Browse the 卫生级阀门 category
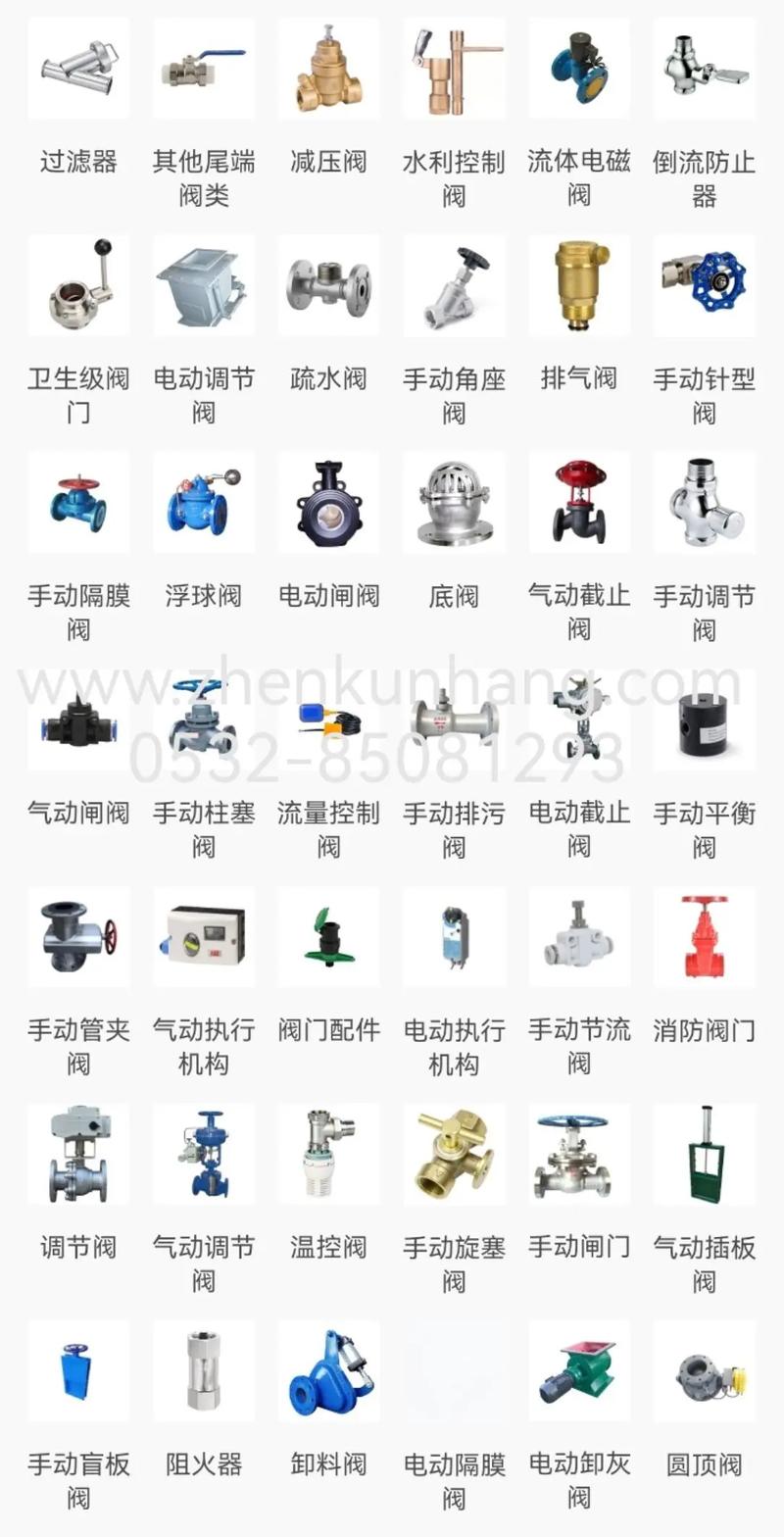Screen dimensions: 784x1537 [78, 285]
